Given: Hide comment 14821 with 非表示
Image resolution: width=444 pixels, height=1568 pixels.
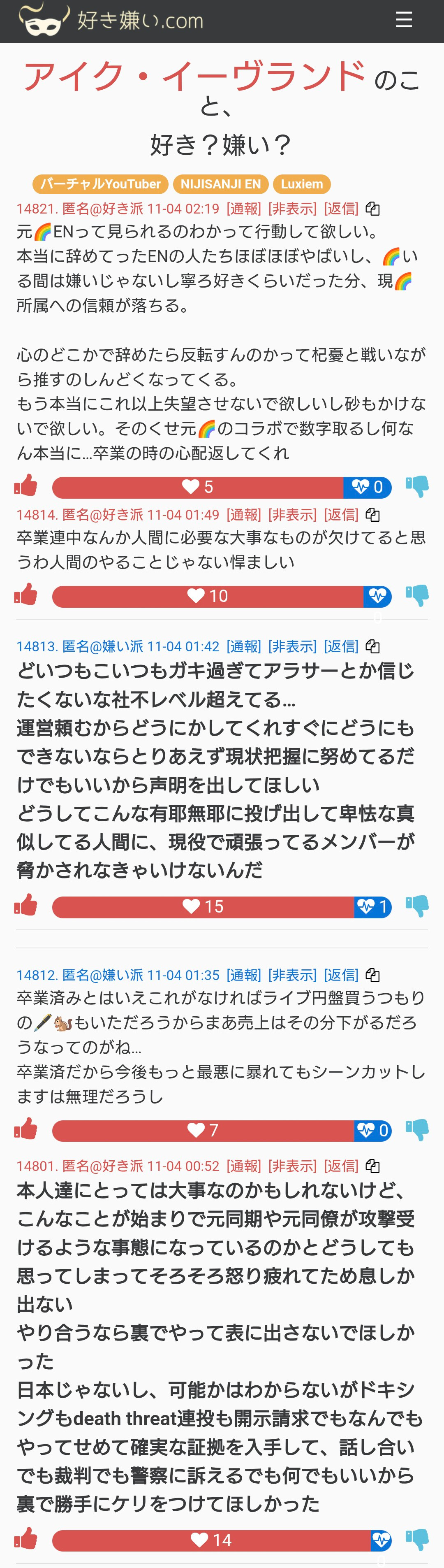Looking at the screenshot, I should [x=293, y=209].
